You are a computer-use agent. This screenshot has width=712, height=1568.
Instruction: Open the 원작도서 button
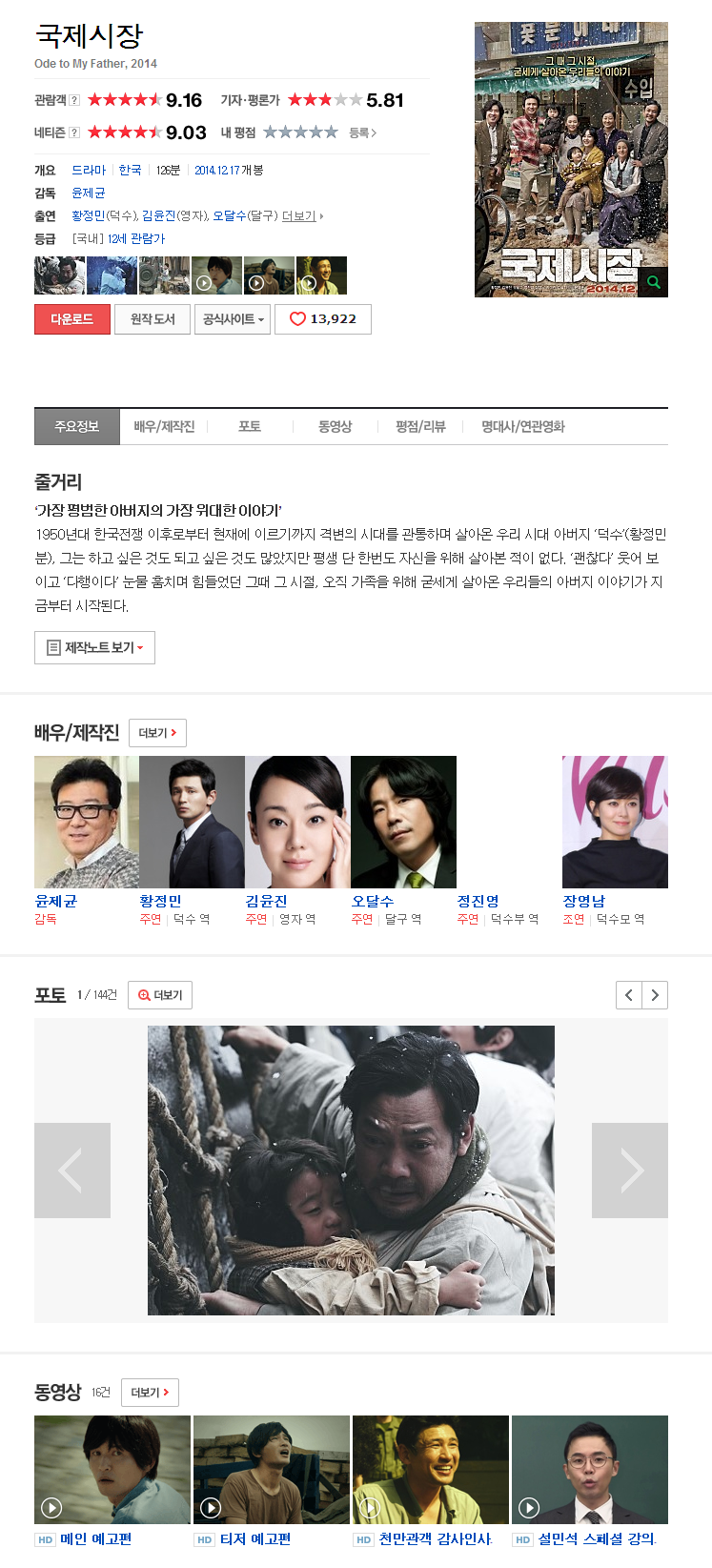[x=153, y=319]
